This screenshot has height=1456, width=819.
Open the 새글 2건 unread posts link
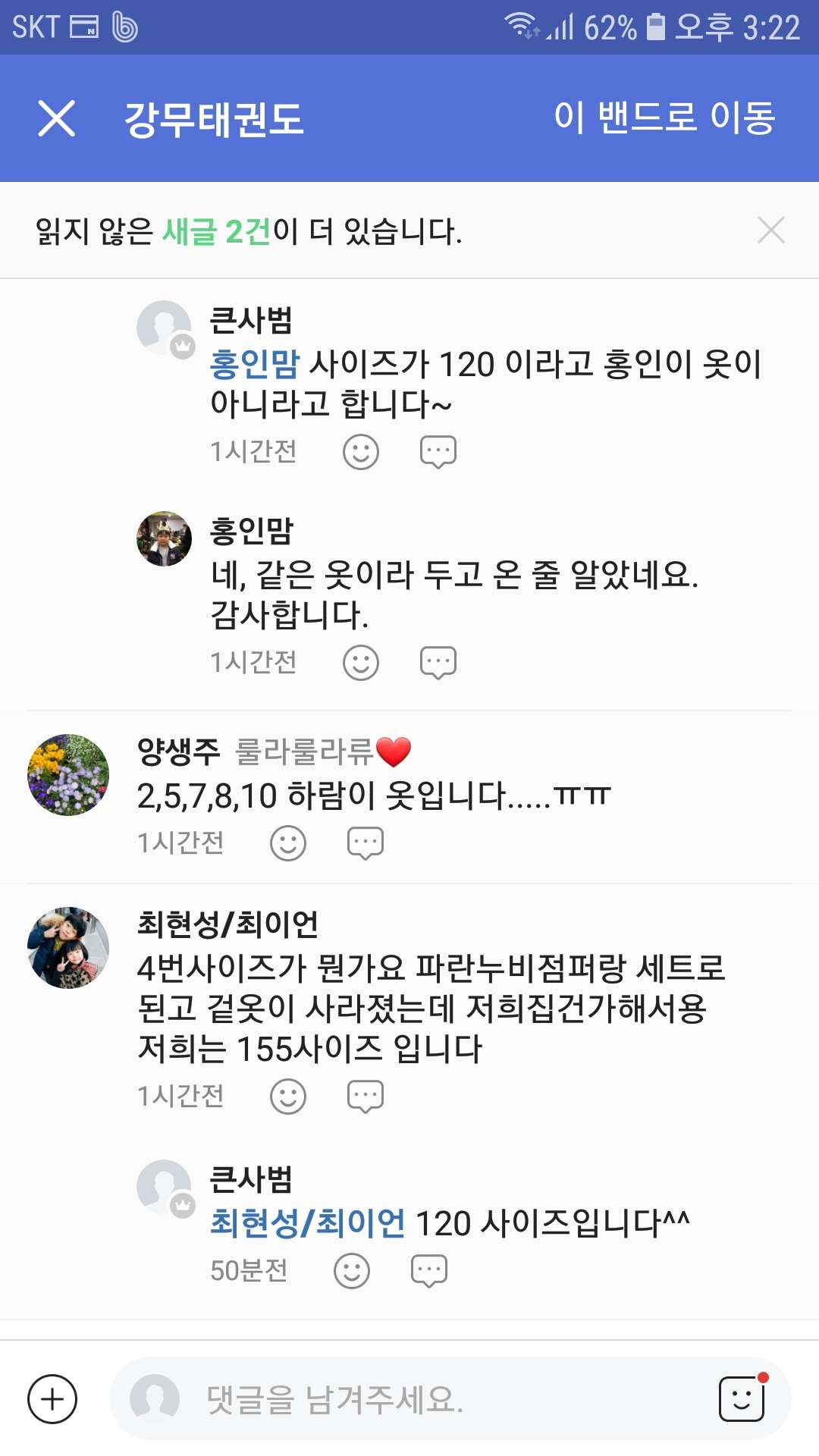217,231
